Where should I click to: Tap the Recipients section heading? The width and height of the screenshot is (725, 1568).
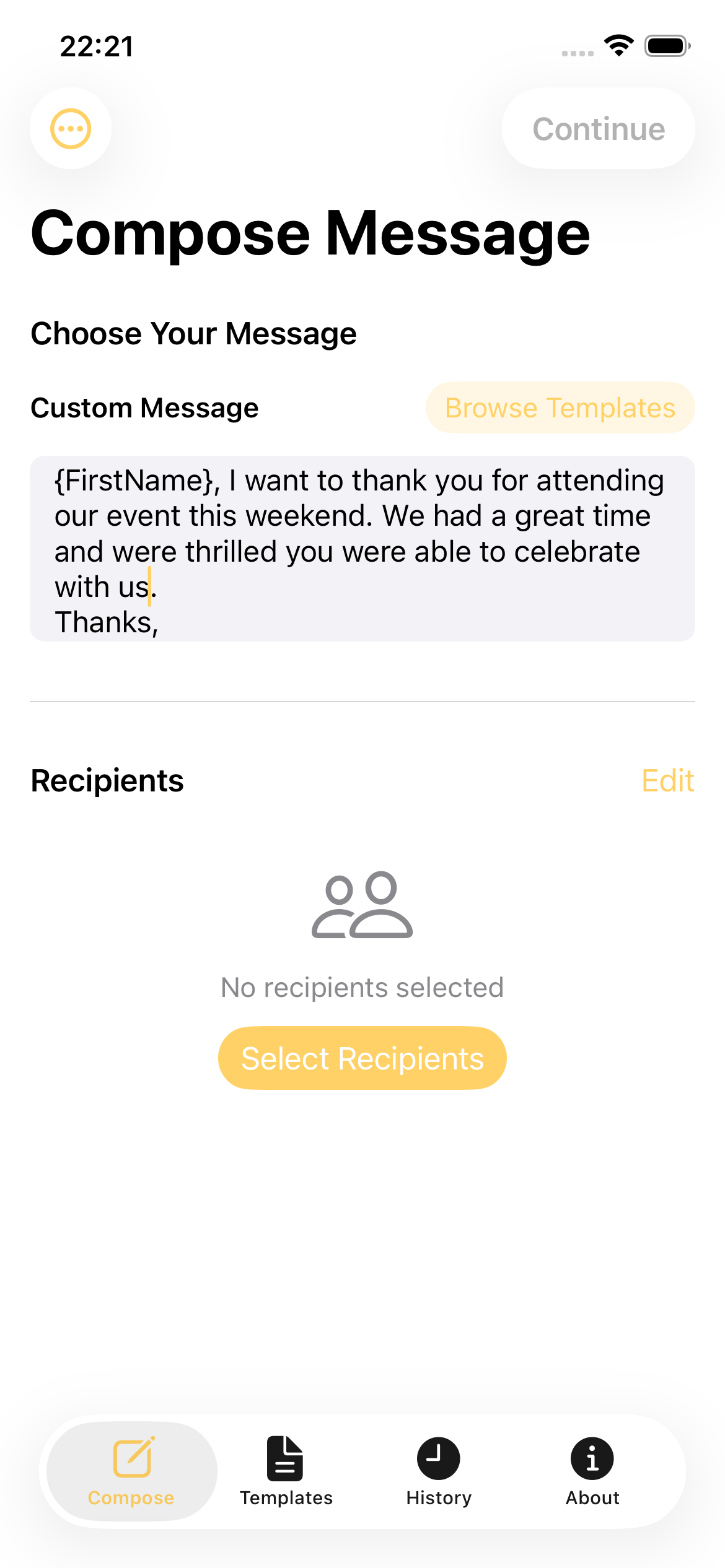107,781
